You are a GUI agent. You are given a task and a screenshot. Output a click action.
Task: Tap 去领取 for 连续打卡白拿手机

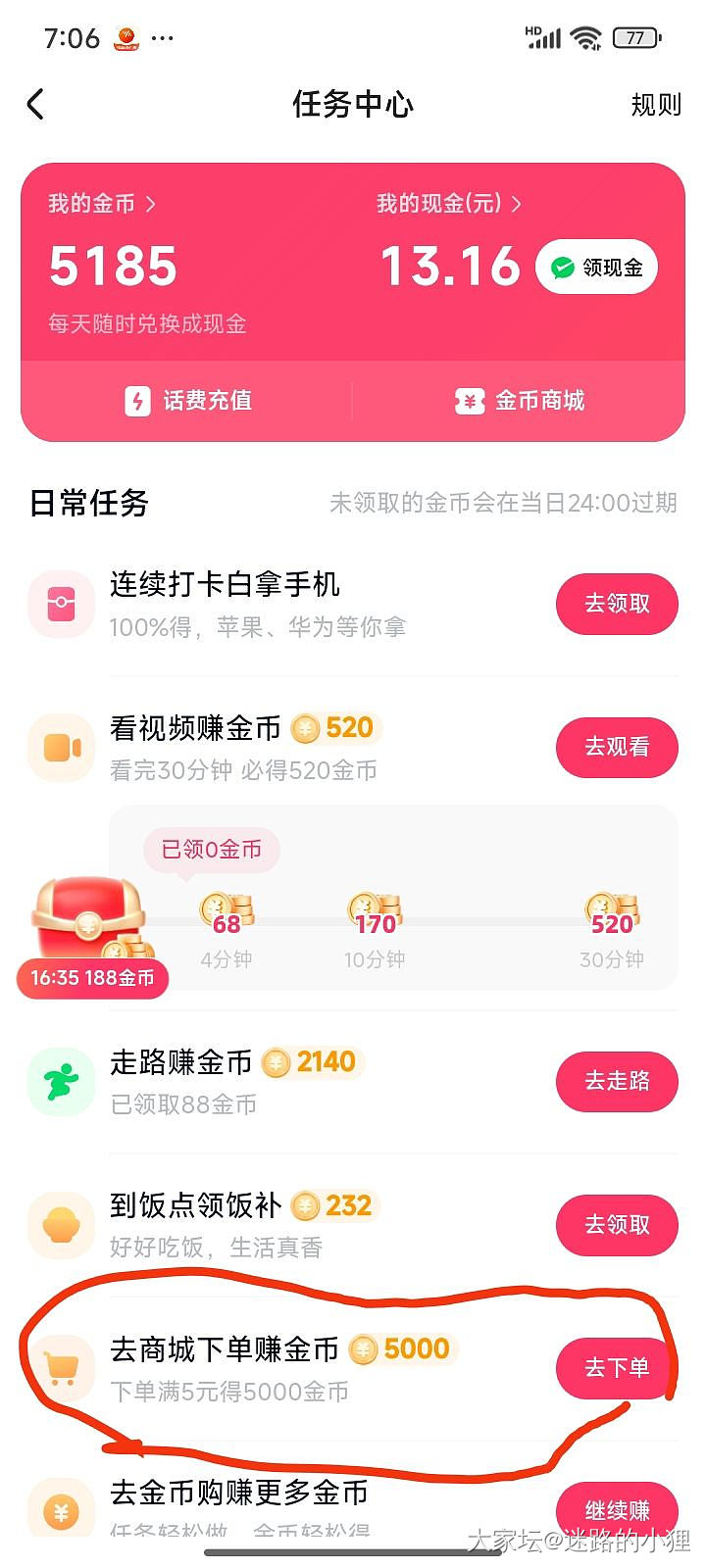[x=617, y=604]
